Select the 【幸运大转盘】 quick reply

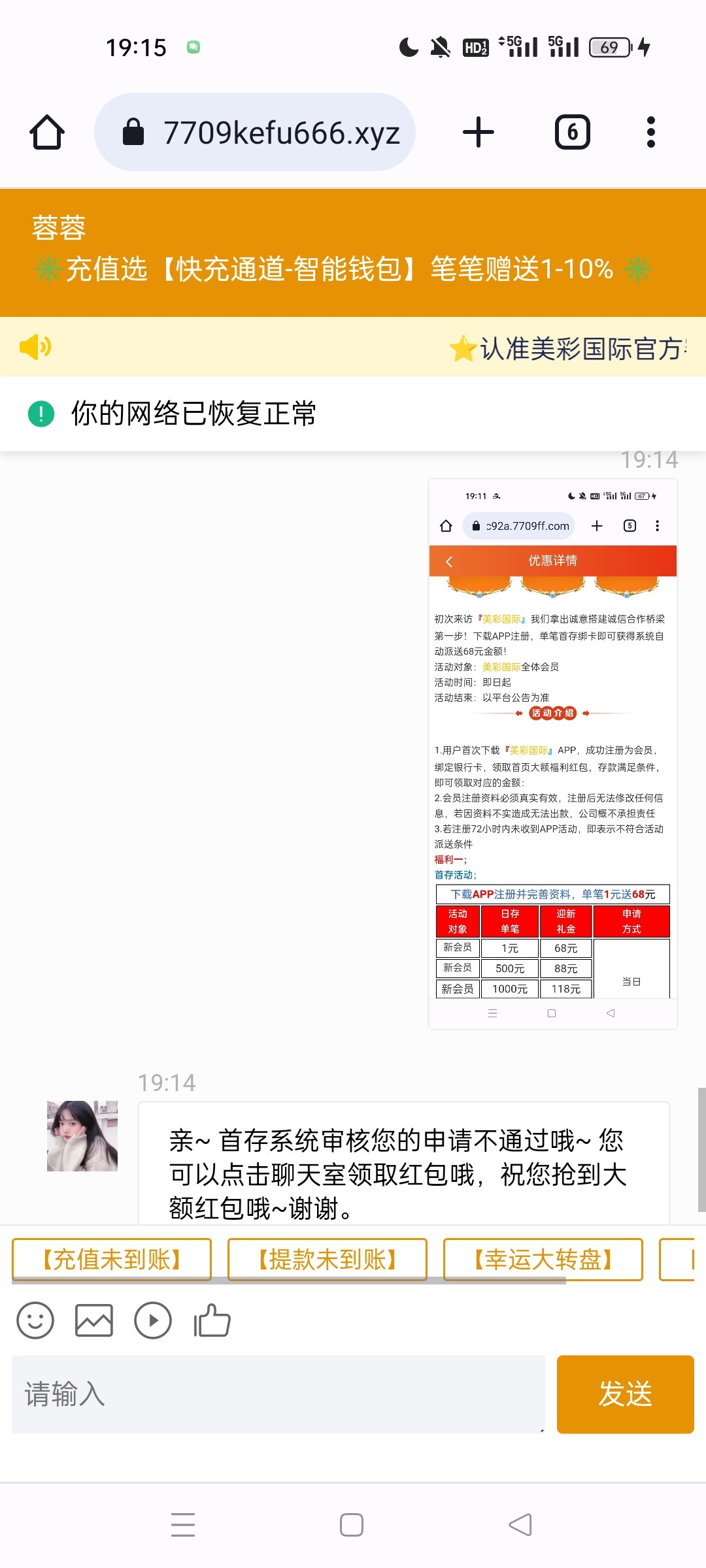(x=543, y=1259)
